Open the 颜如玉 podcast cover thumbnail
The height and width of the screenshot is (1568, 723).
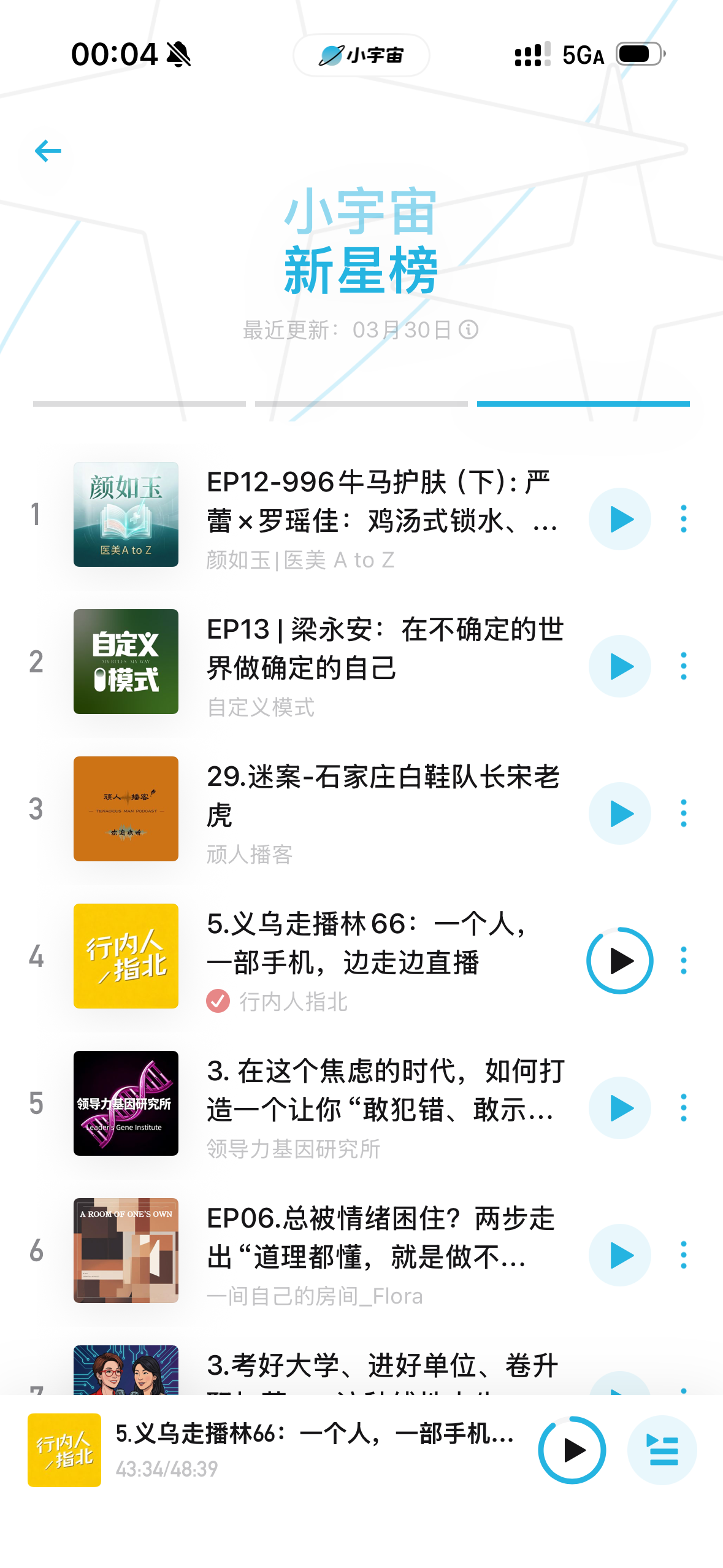click(x=126, y=514)
